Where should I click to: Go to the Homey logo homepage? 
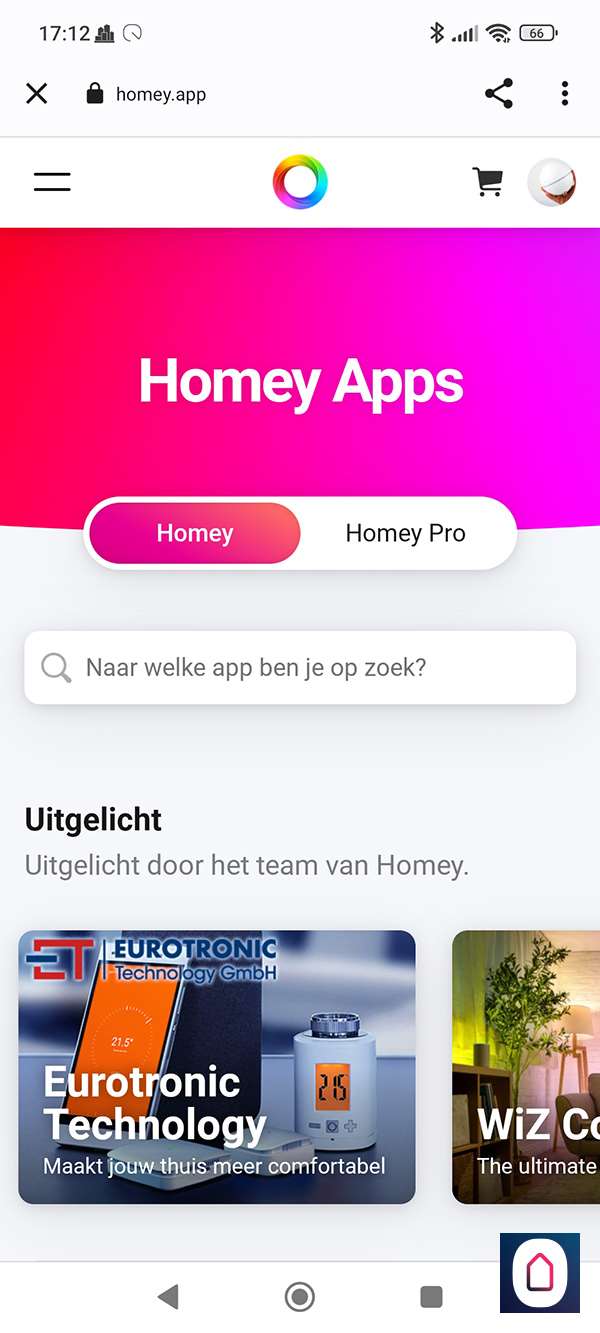click(x=300, y=182)
